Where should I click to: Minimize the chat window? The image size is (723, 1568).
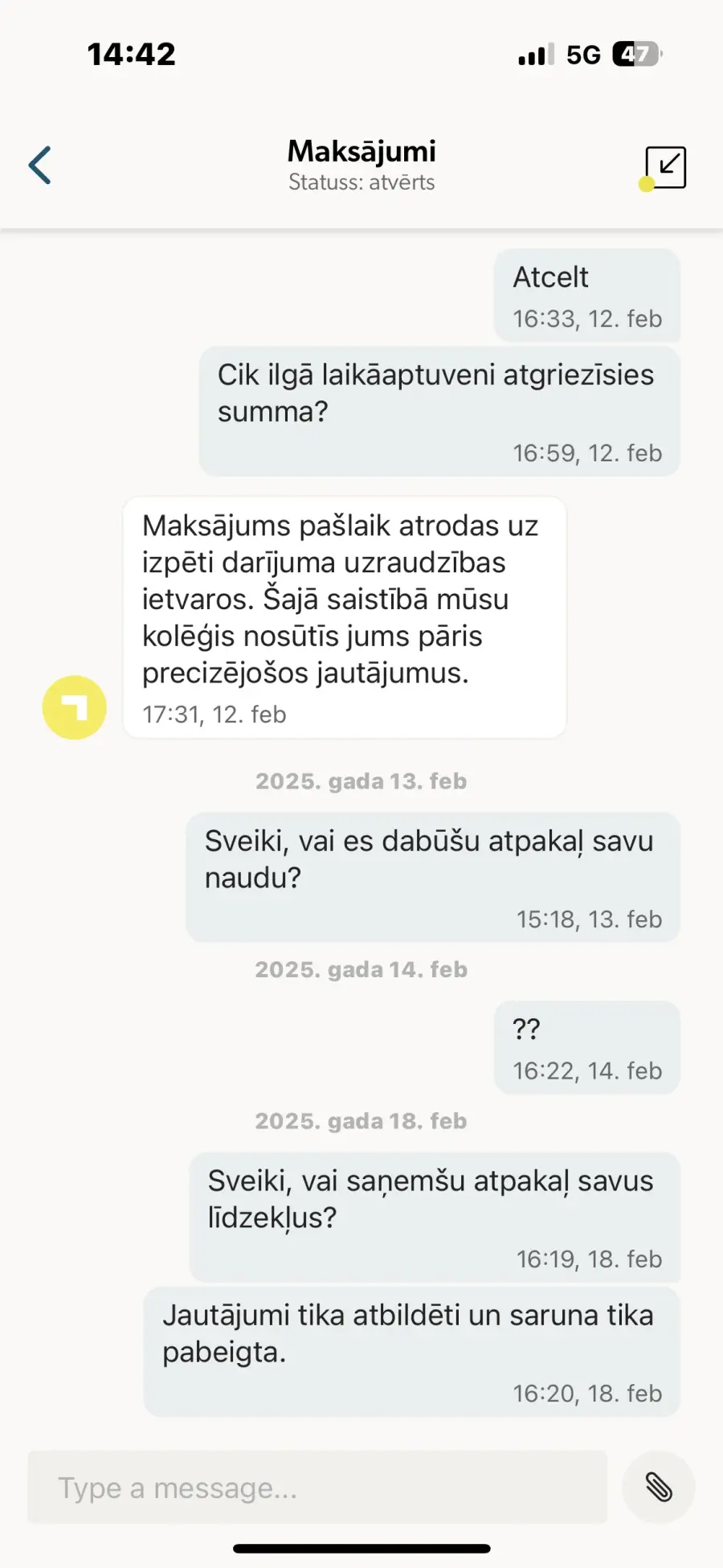click(x=665, y=167)
